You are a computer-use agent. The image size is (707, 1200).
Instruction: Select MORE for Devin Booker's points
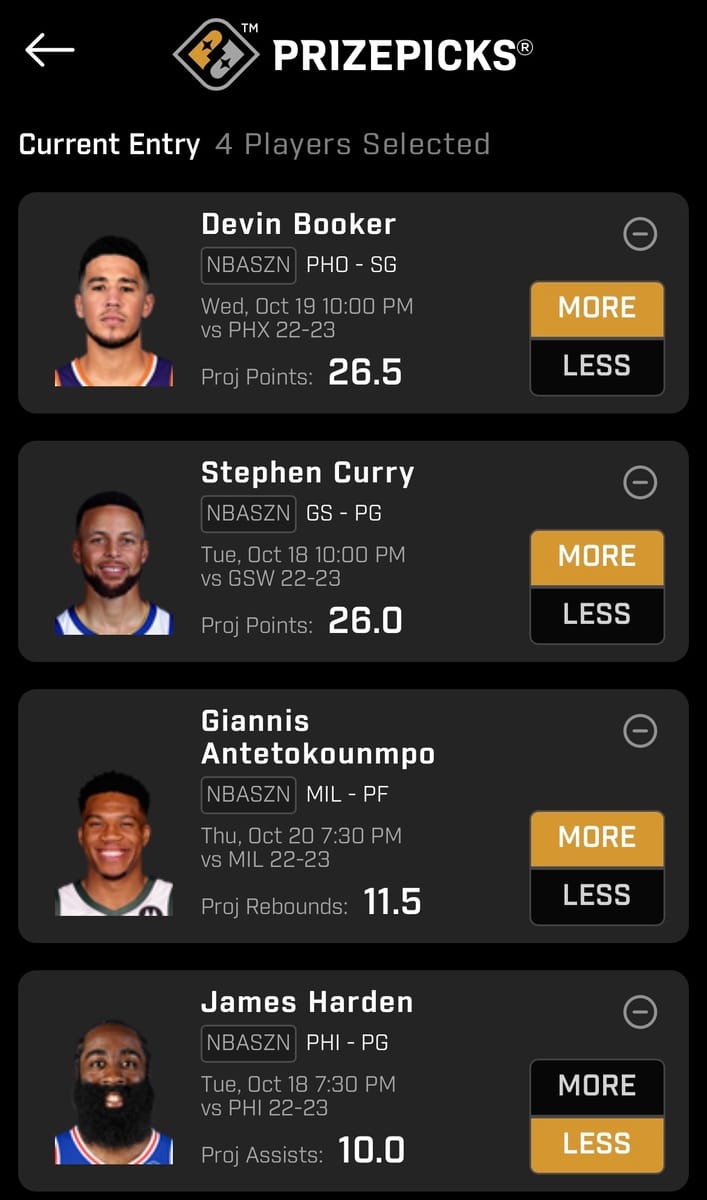[x=597, y=308]
